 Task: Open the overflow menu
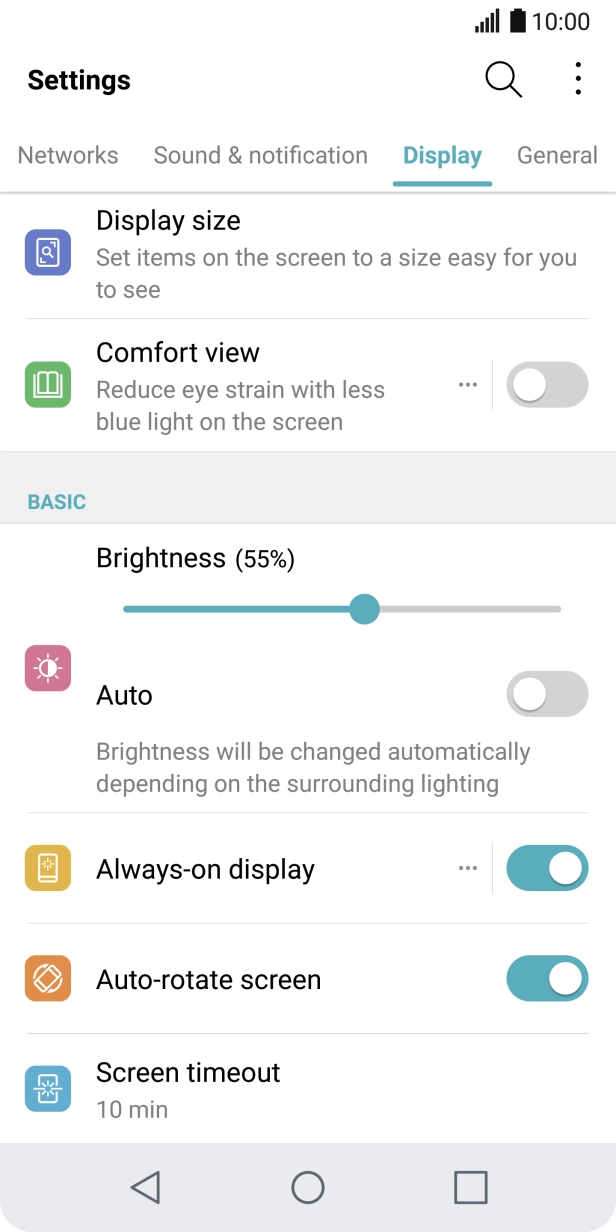(x=578, y=80)
